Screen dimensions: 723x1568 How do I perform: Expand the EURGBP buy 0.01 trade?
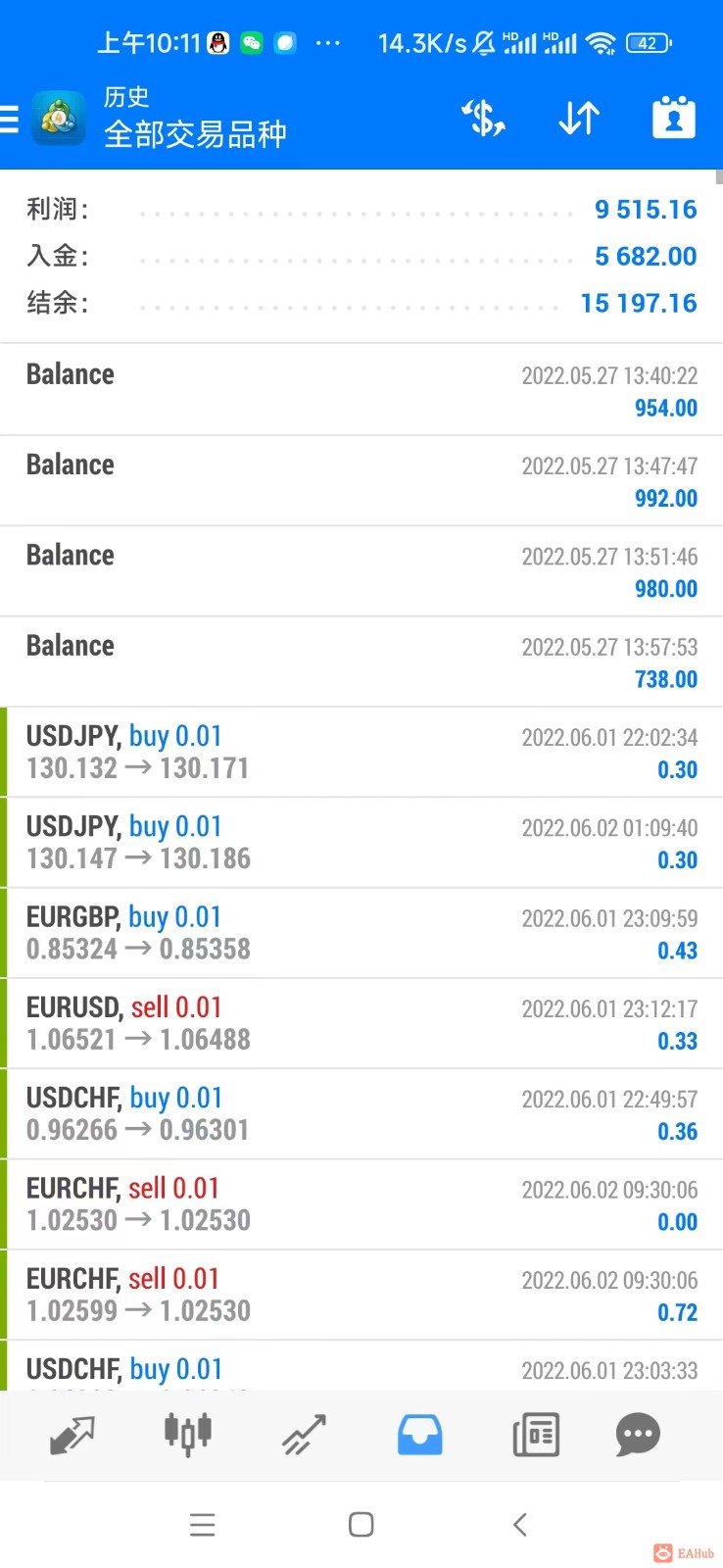pyautogui.click(x=361, y=933)
